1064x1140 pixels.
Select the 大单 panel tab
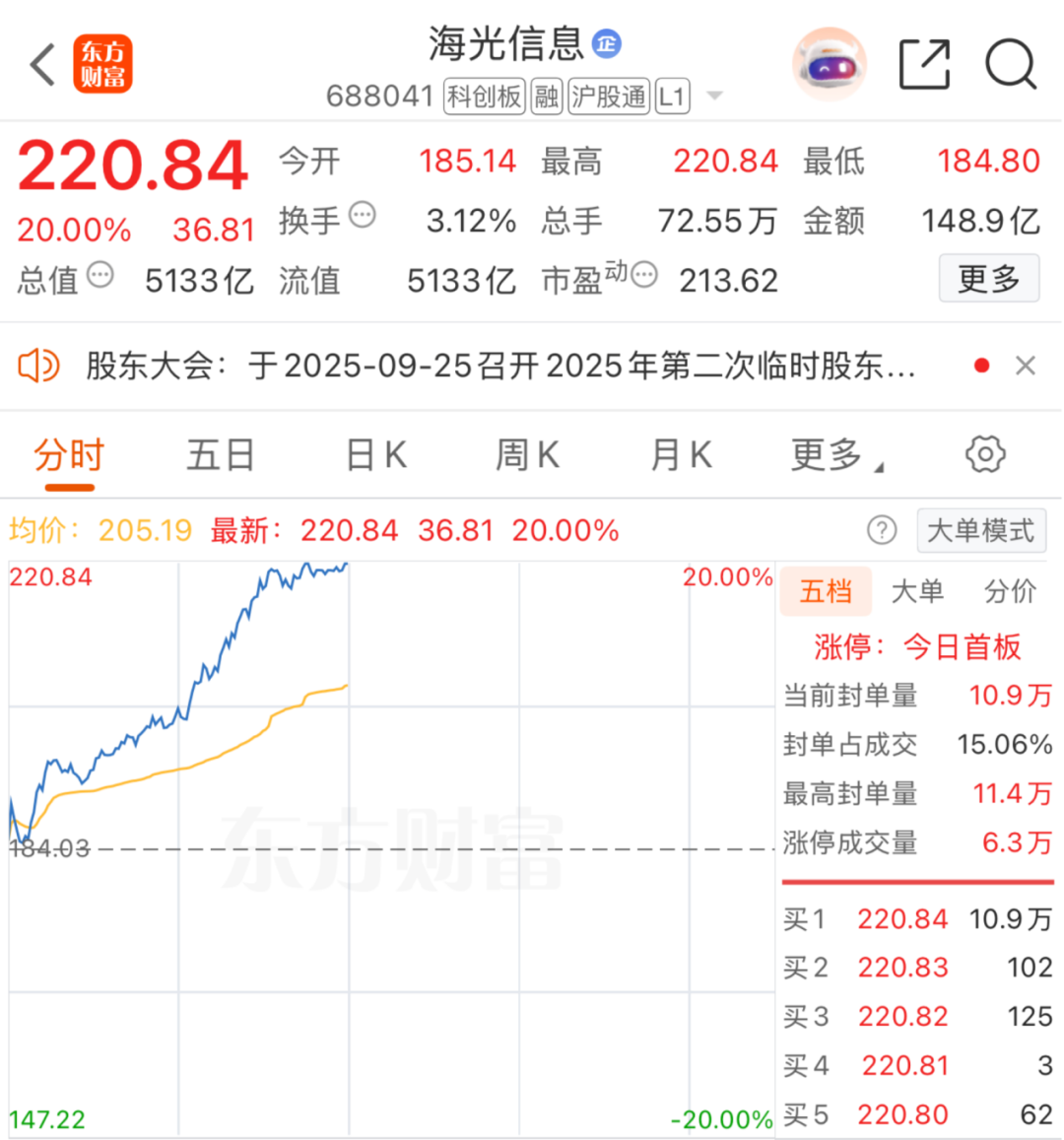click(917, 591)
